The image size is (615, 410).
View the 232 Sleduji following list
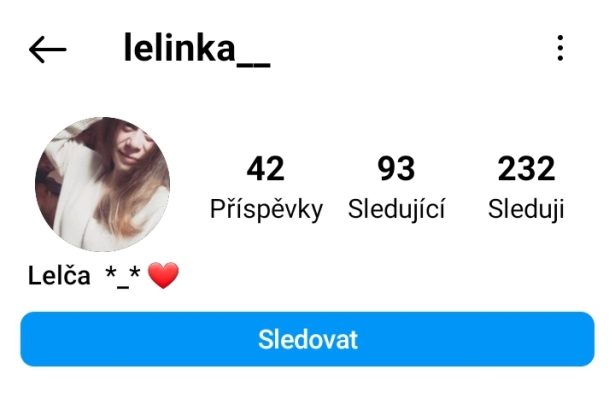[x=526, y=187]
